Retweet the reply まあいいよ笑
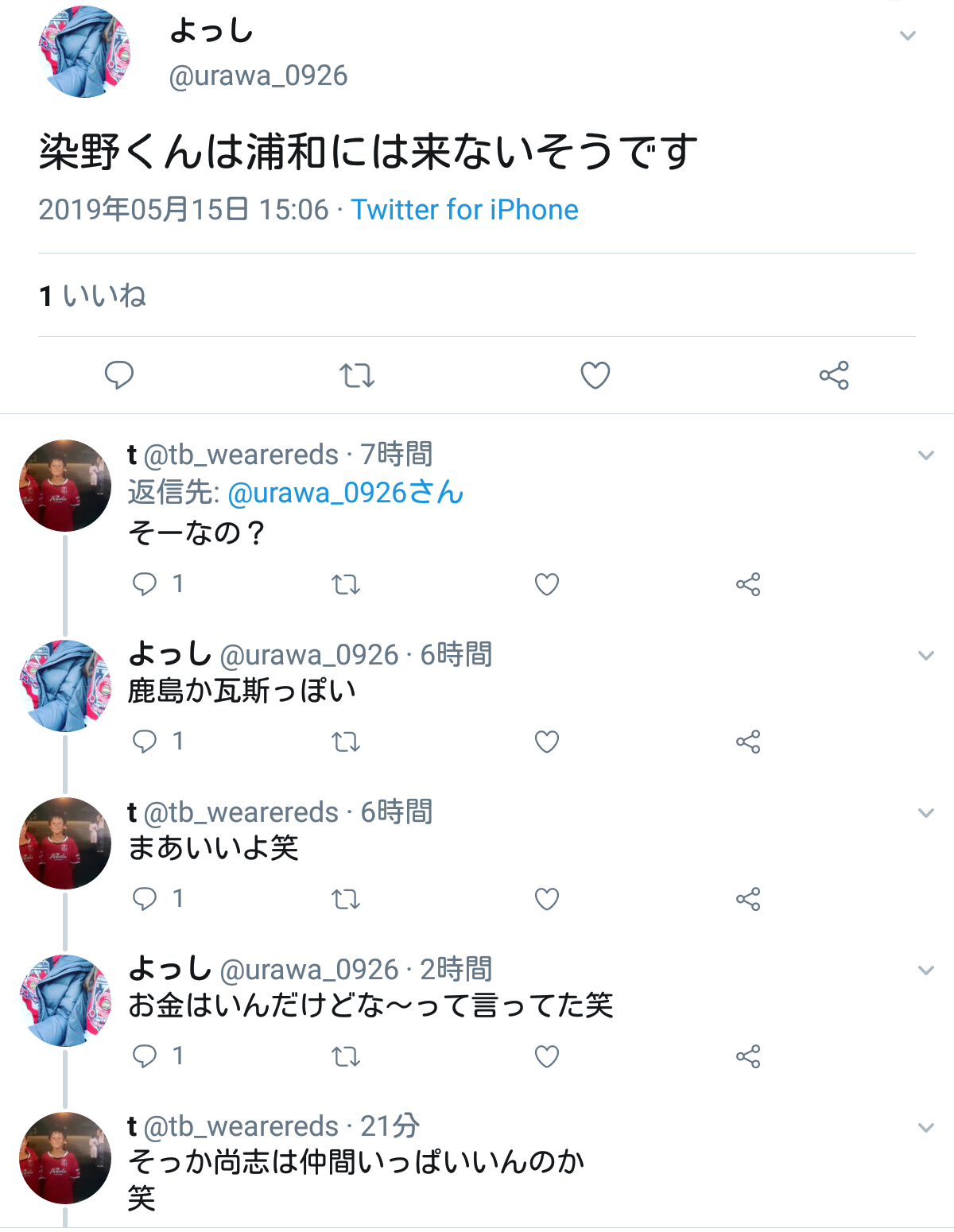Viewport: 954px width, 1232px height. [x=346, y=899]
